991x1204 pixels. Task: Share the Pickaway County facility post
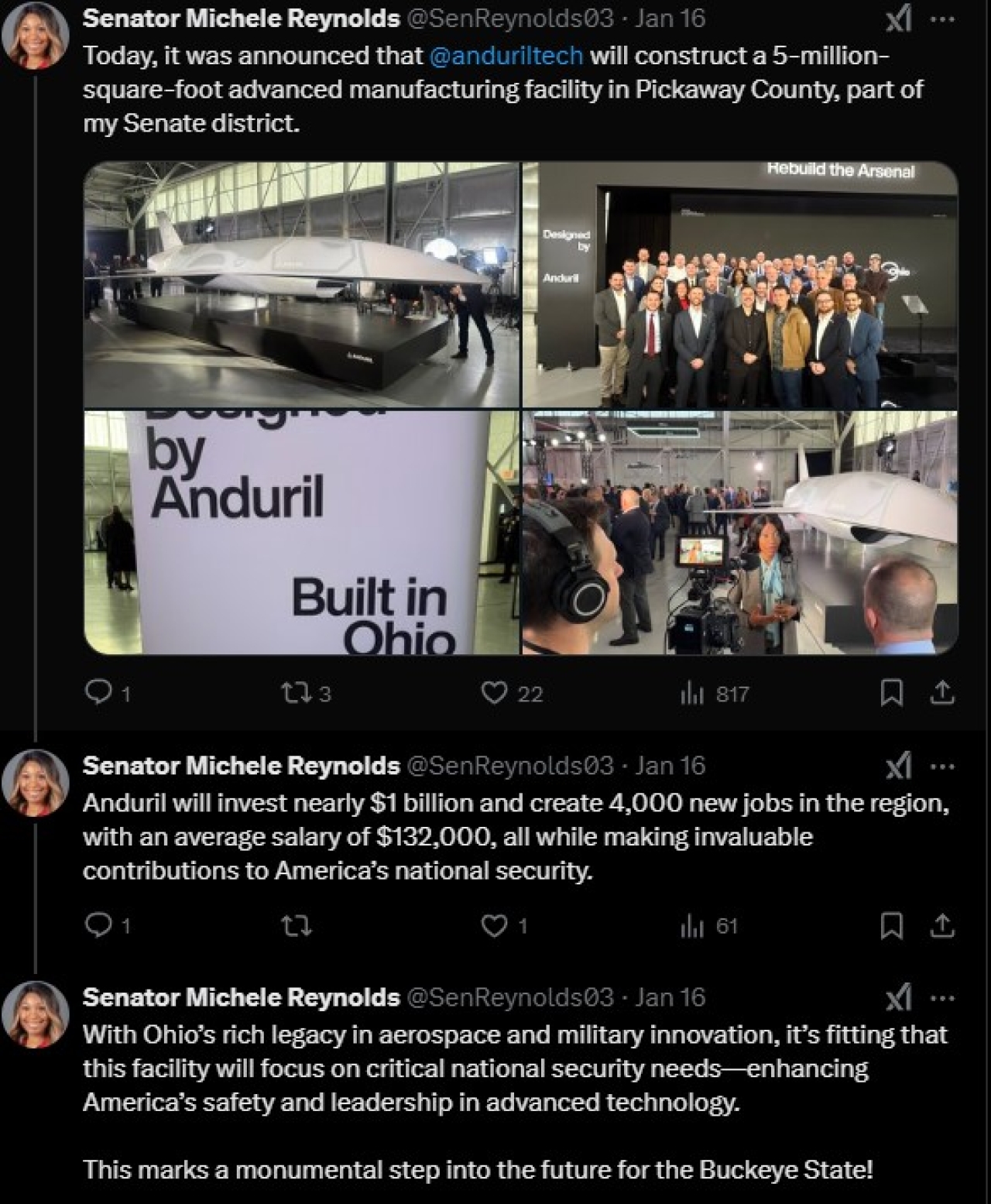click(941, 693)
